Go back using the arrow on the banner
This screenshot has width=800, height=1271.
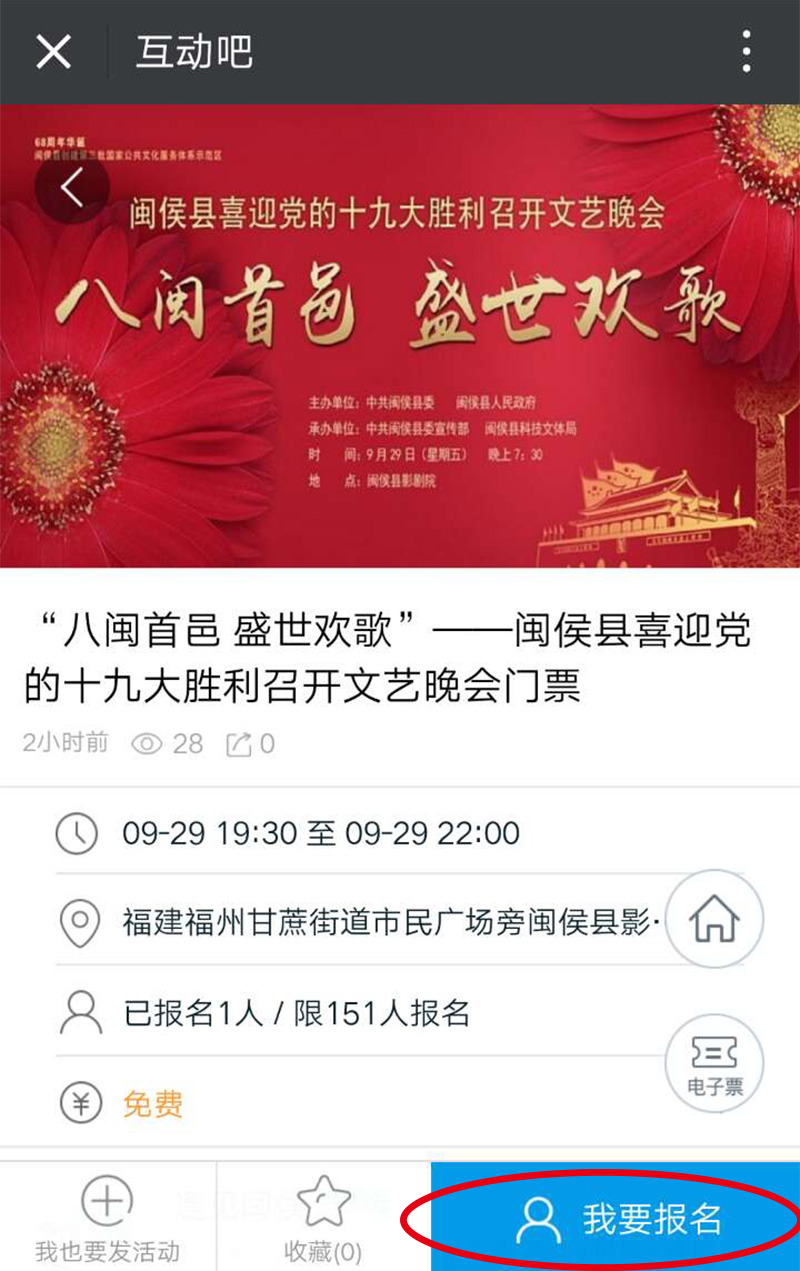click(72, 188)
